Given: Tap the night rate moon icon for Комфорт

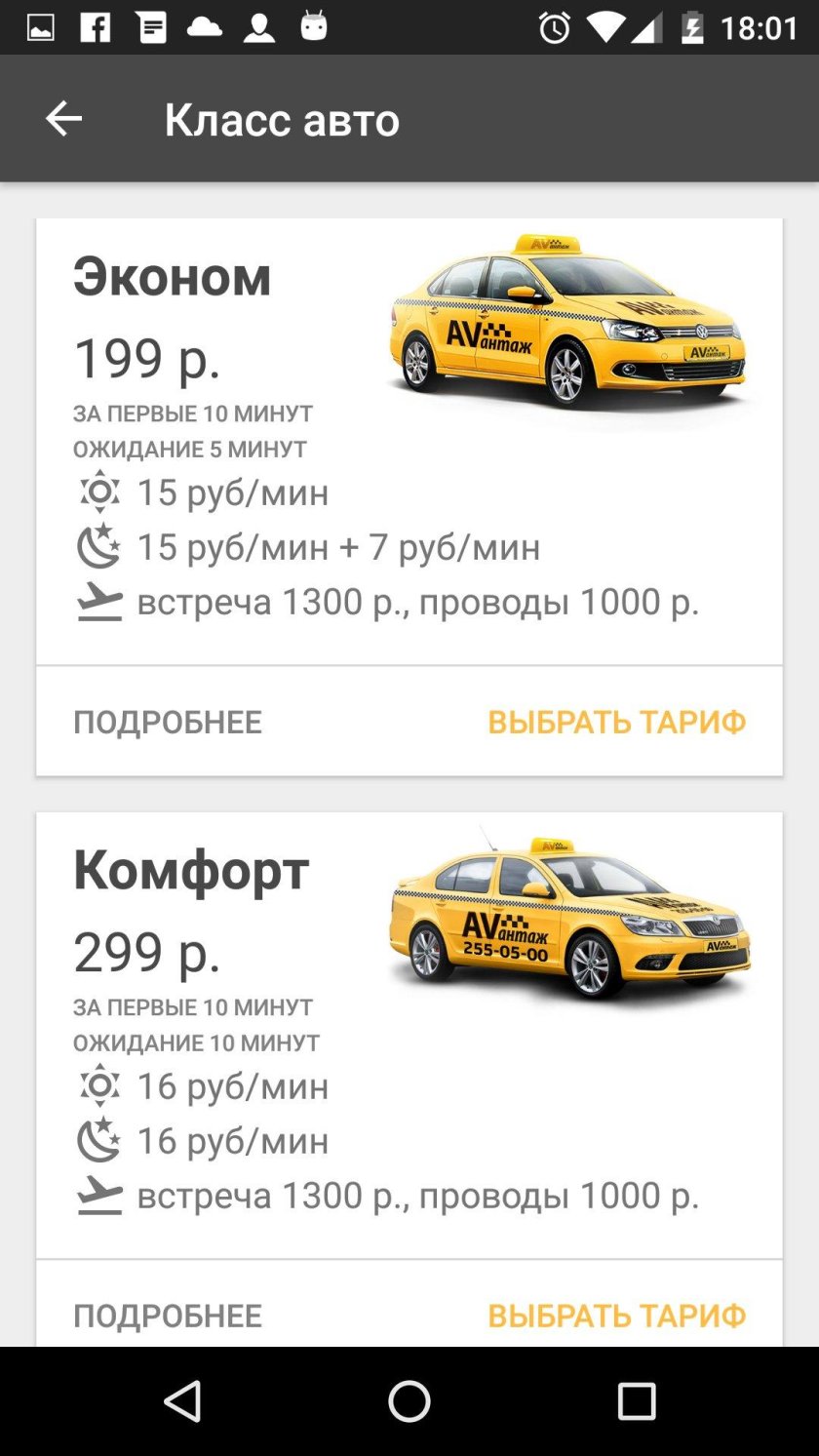Looking at the screenshot, I should click(x=98, y=1140).
